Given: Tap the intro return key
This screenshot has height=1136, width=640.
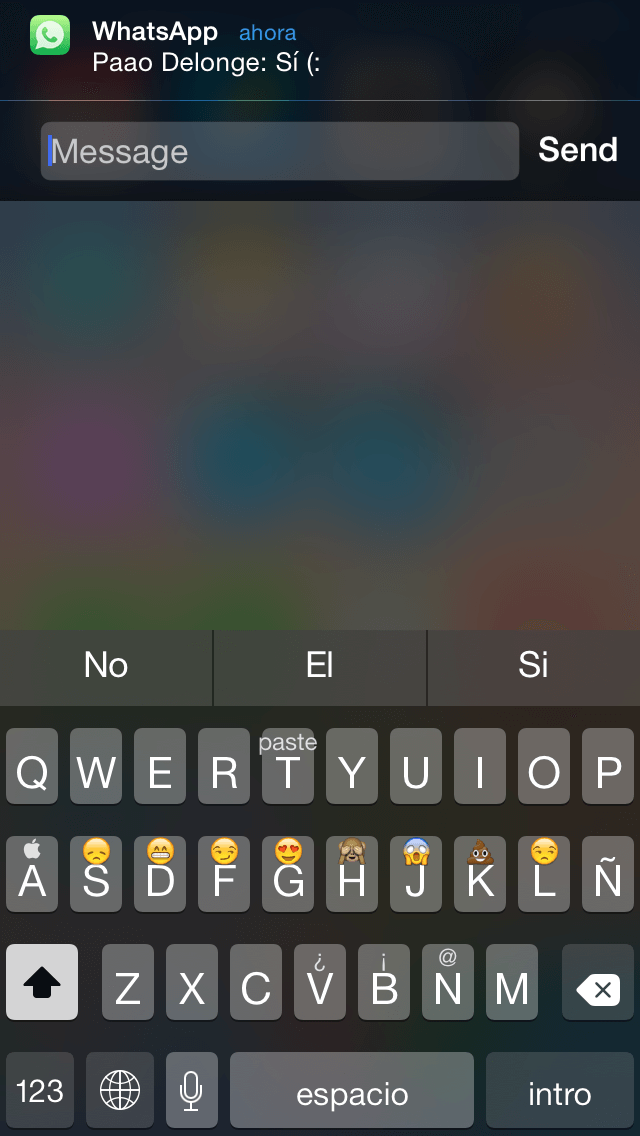Looking at the screenshot, I should (559, 1091).
